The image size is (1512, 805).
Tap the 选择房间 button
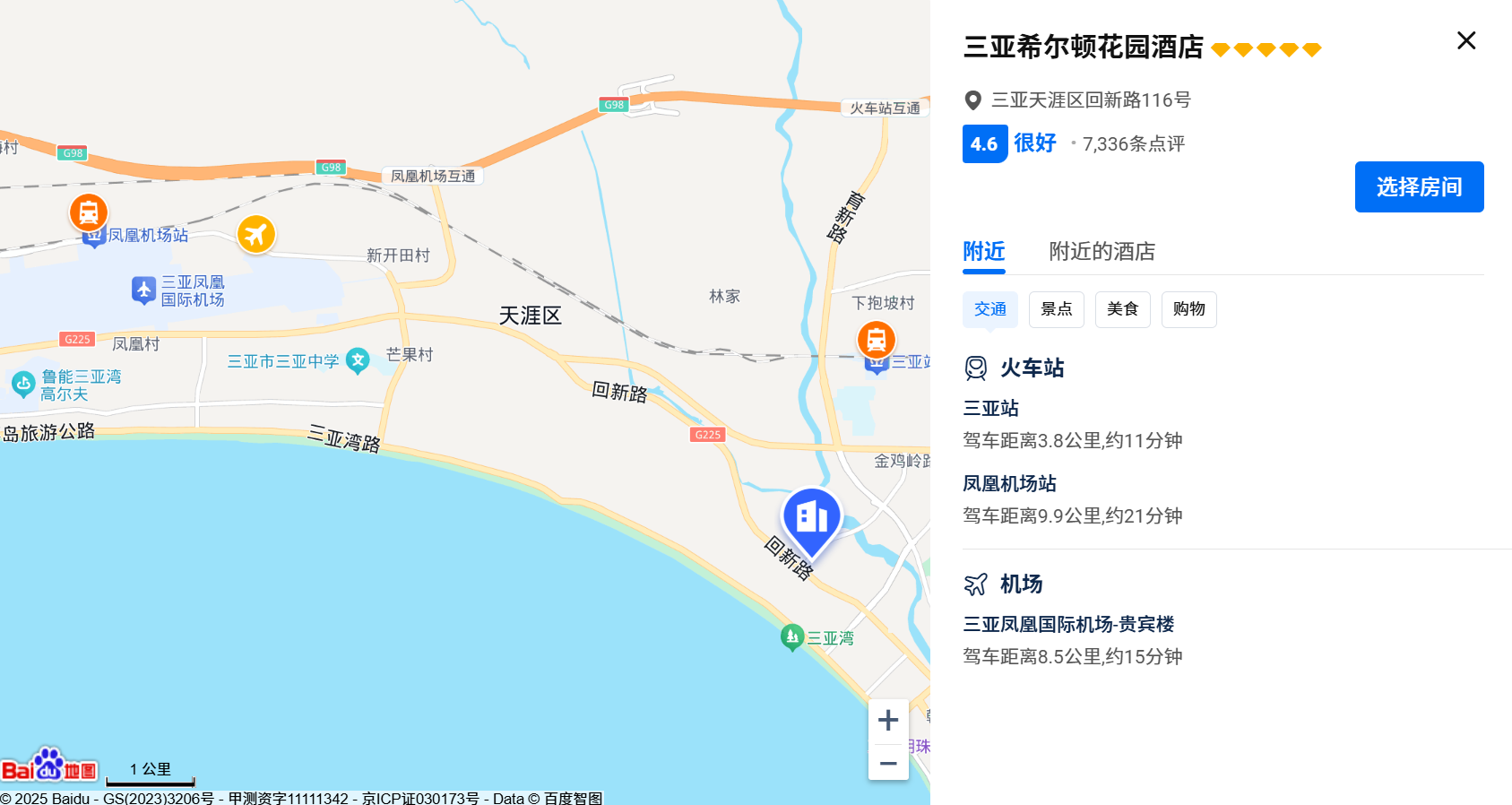[x=1419, y=187]
